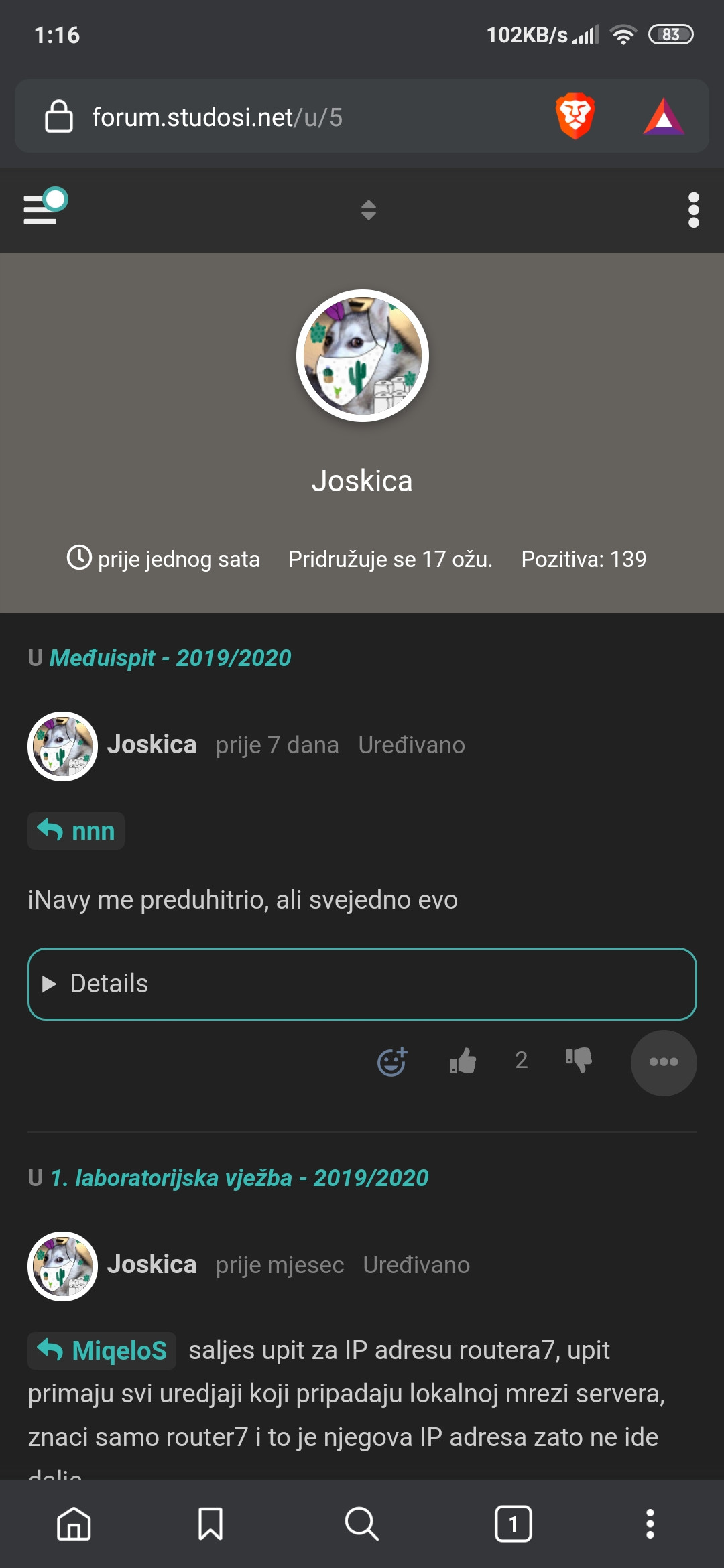Expand the Details section
Screen dimensions: 724x1568
(x=362, y=984)
